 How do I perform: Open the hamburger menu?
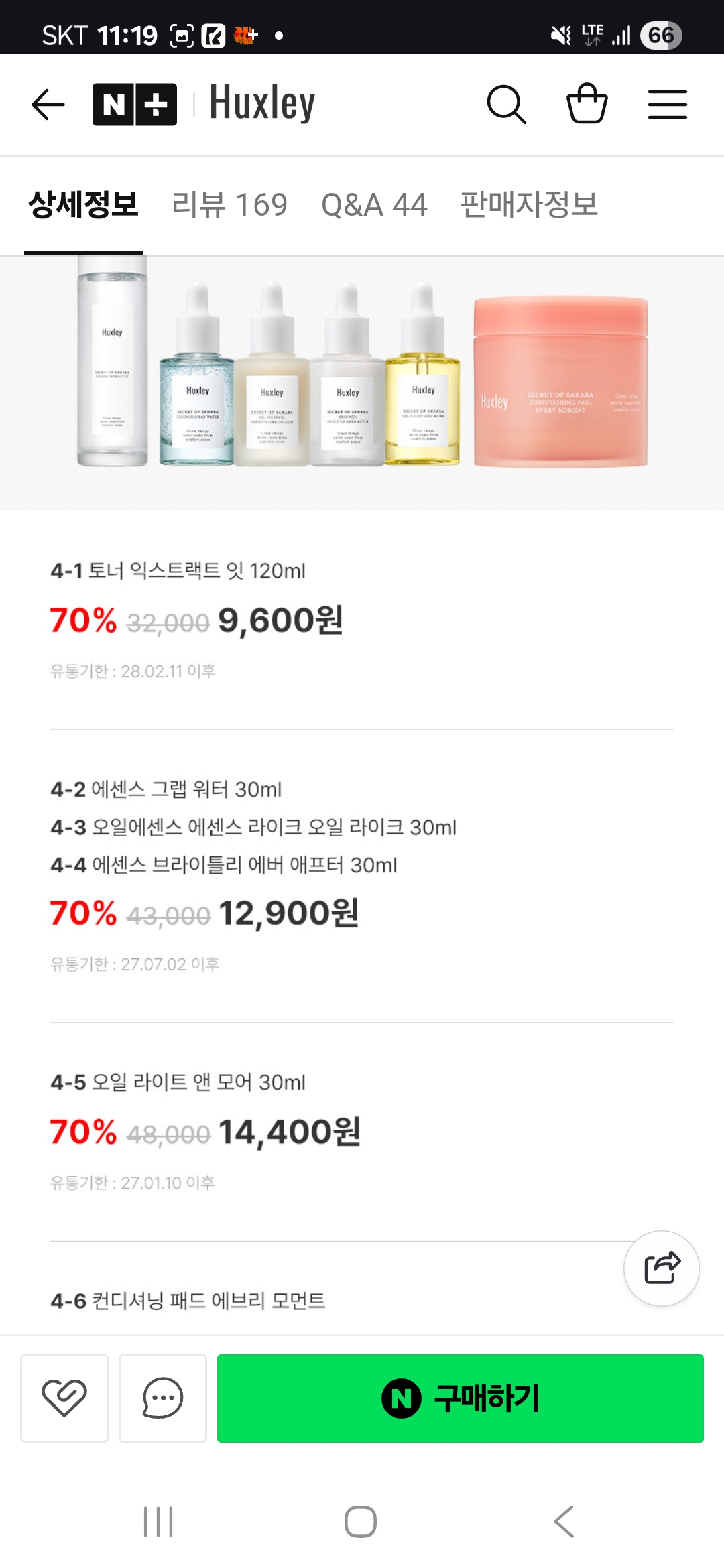[x=667, y=105]
